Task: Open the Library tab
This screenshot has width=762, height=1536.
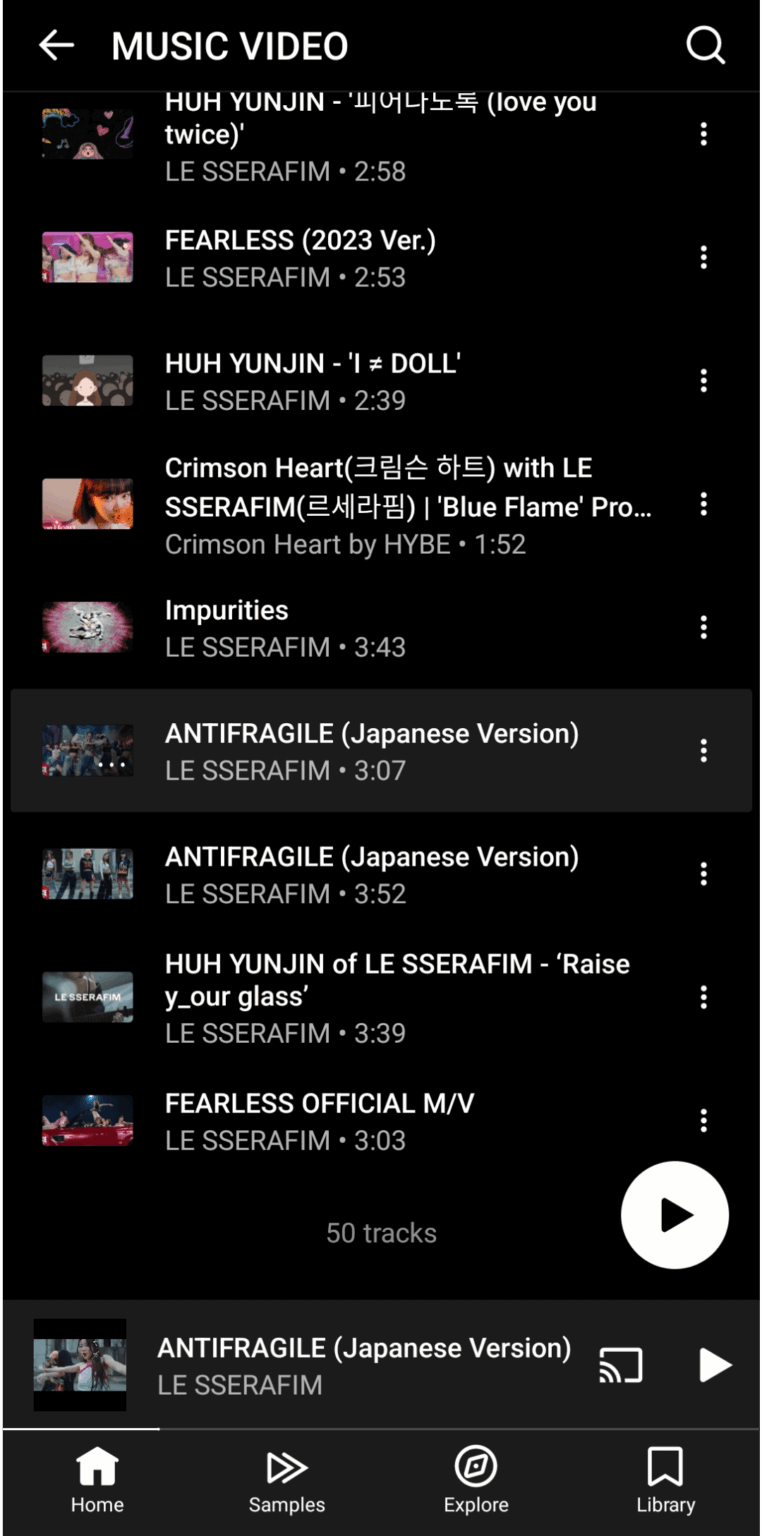Action: pyautogui.click(x=665, y=1481)
